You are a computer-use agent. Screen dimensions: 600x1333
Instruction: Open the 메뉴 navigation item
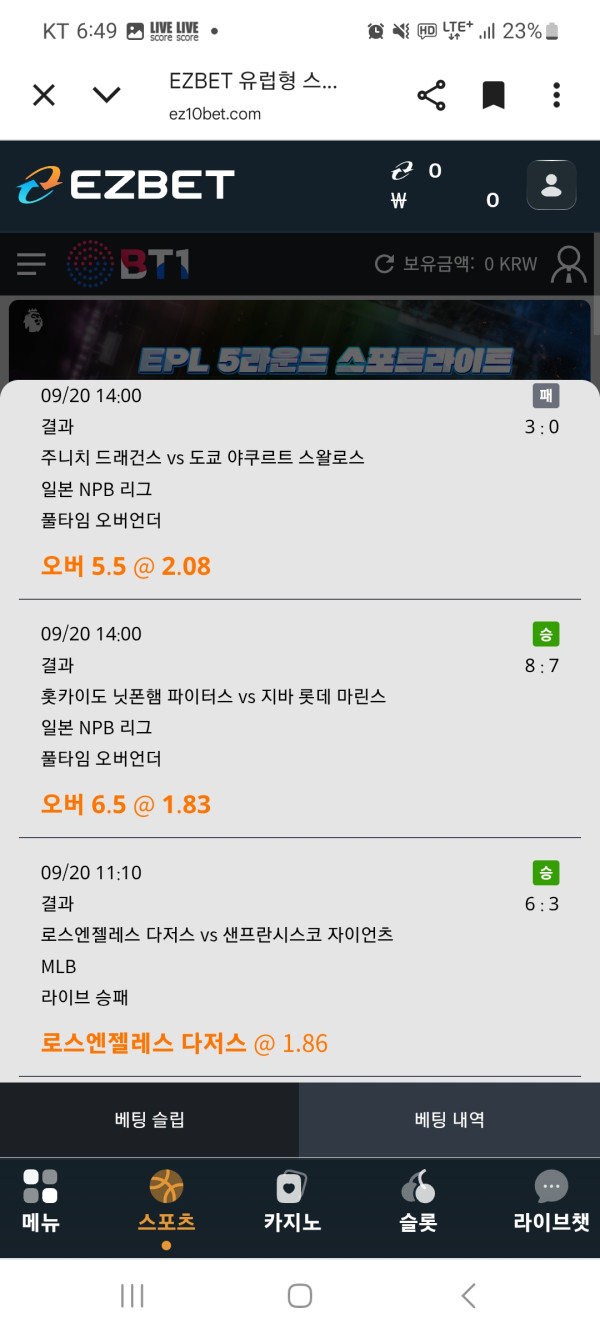click(41, 1201)
